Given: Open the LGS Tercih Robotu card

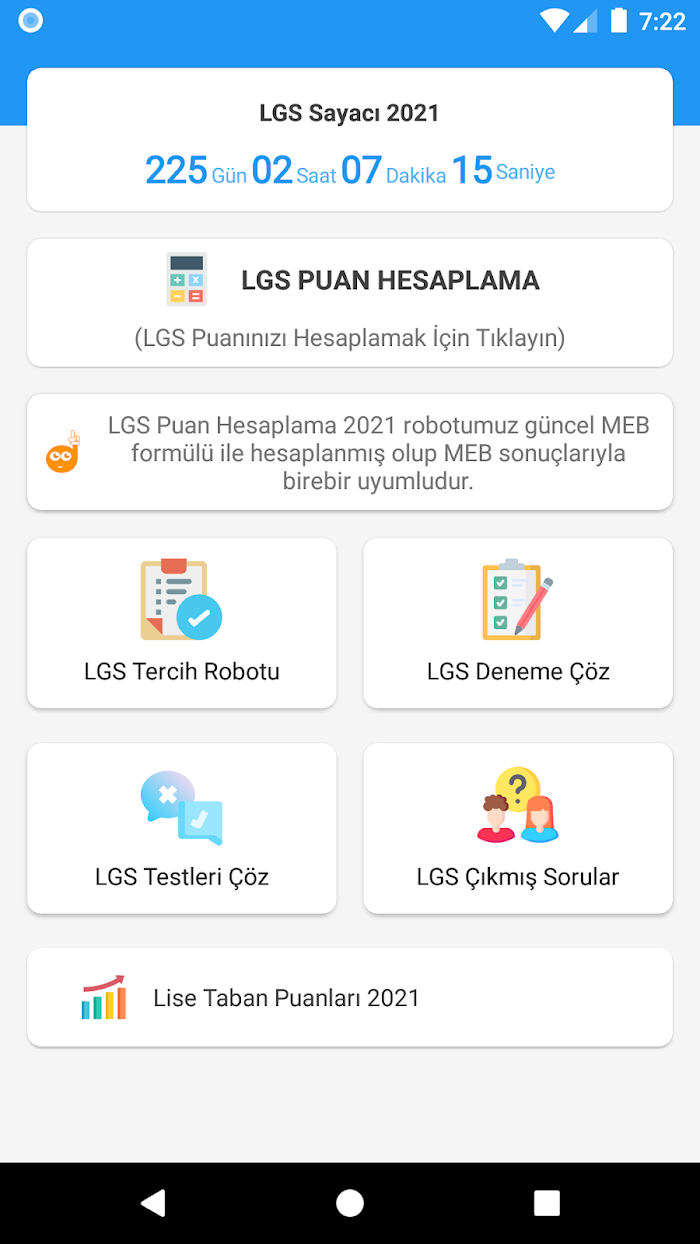Looking at the screenshot, I should point(181,623).
